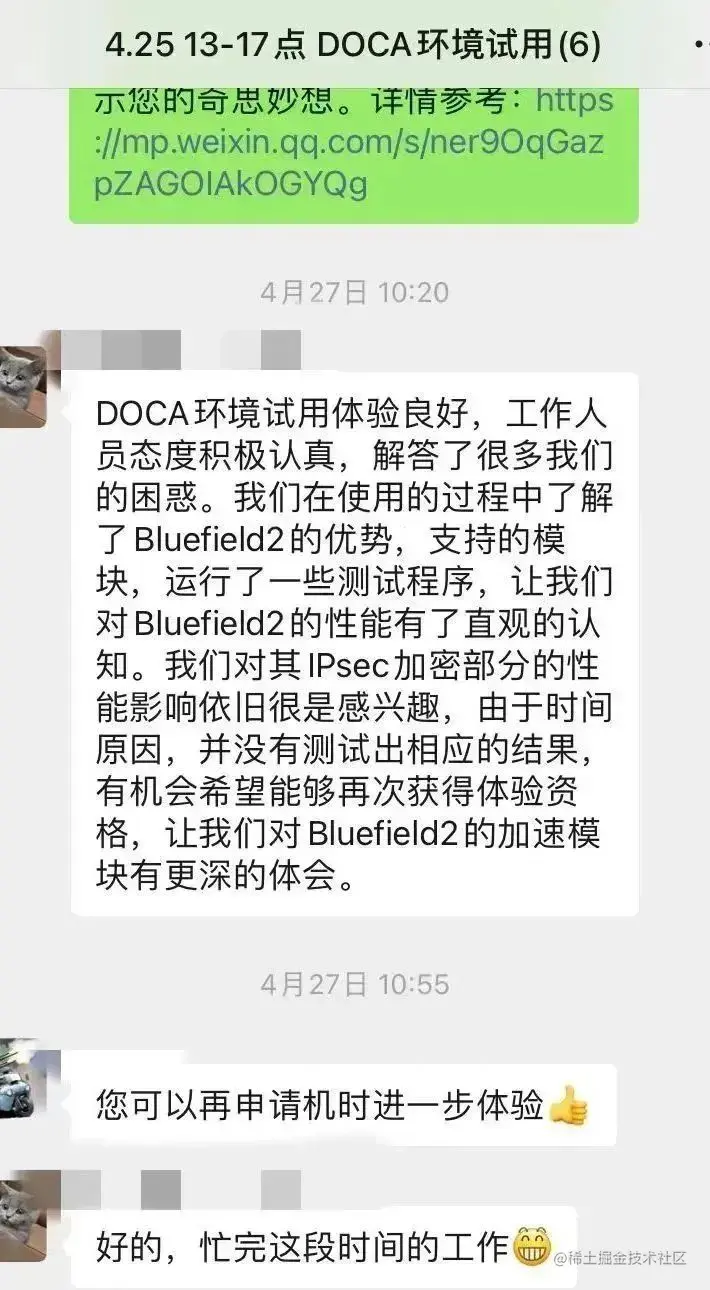Tap cat avatar next to 好的，忙完这段时间的工作
710x1290 pixels.
pos(22,1210)
